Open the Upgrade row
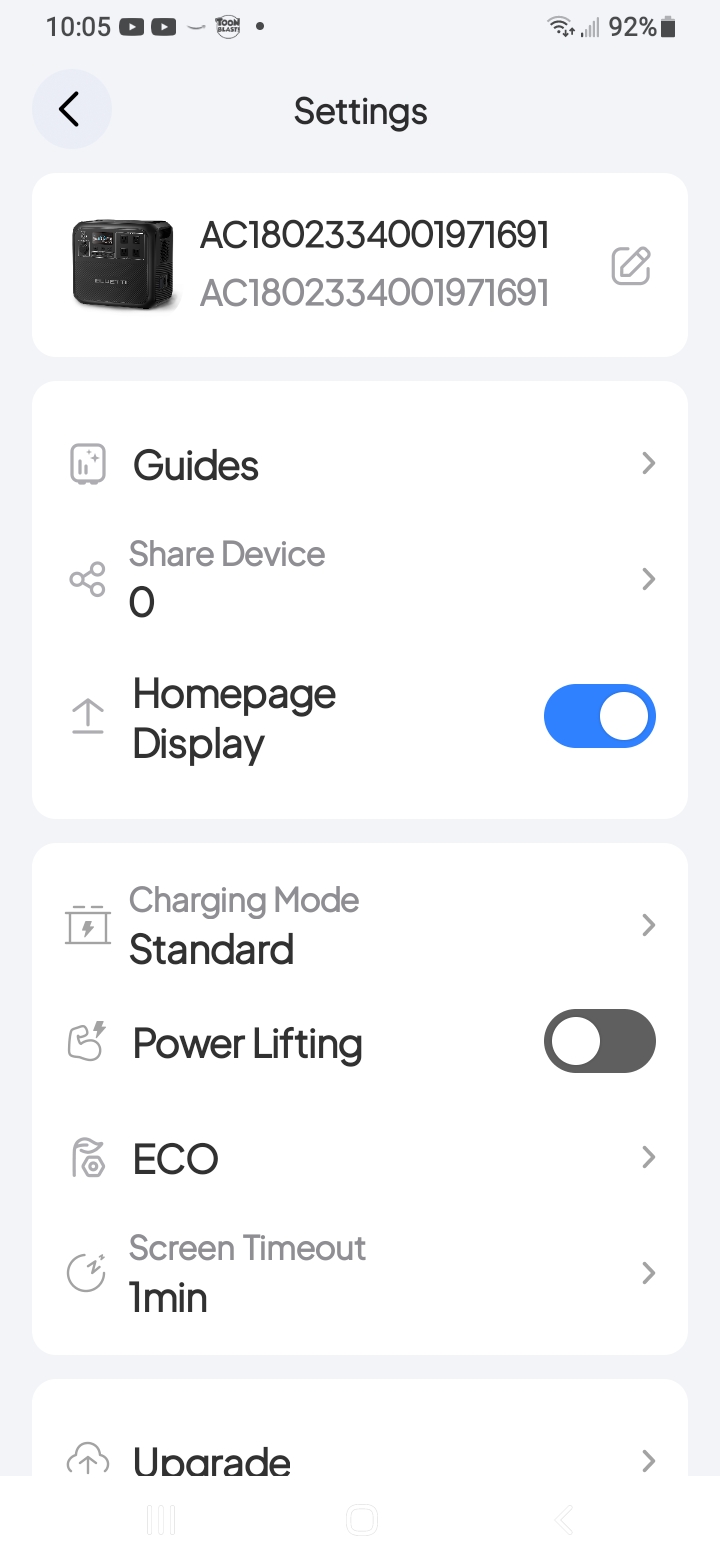Viewport: 720px width, 1560px height. (x=360, y=1461)
